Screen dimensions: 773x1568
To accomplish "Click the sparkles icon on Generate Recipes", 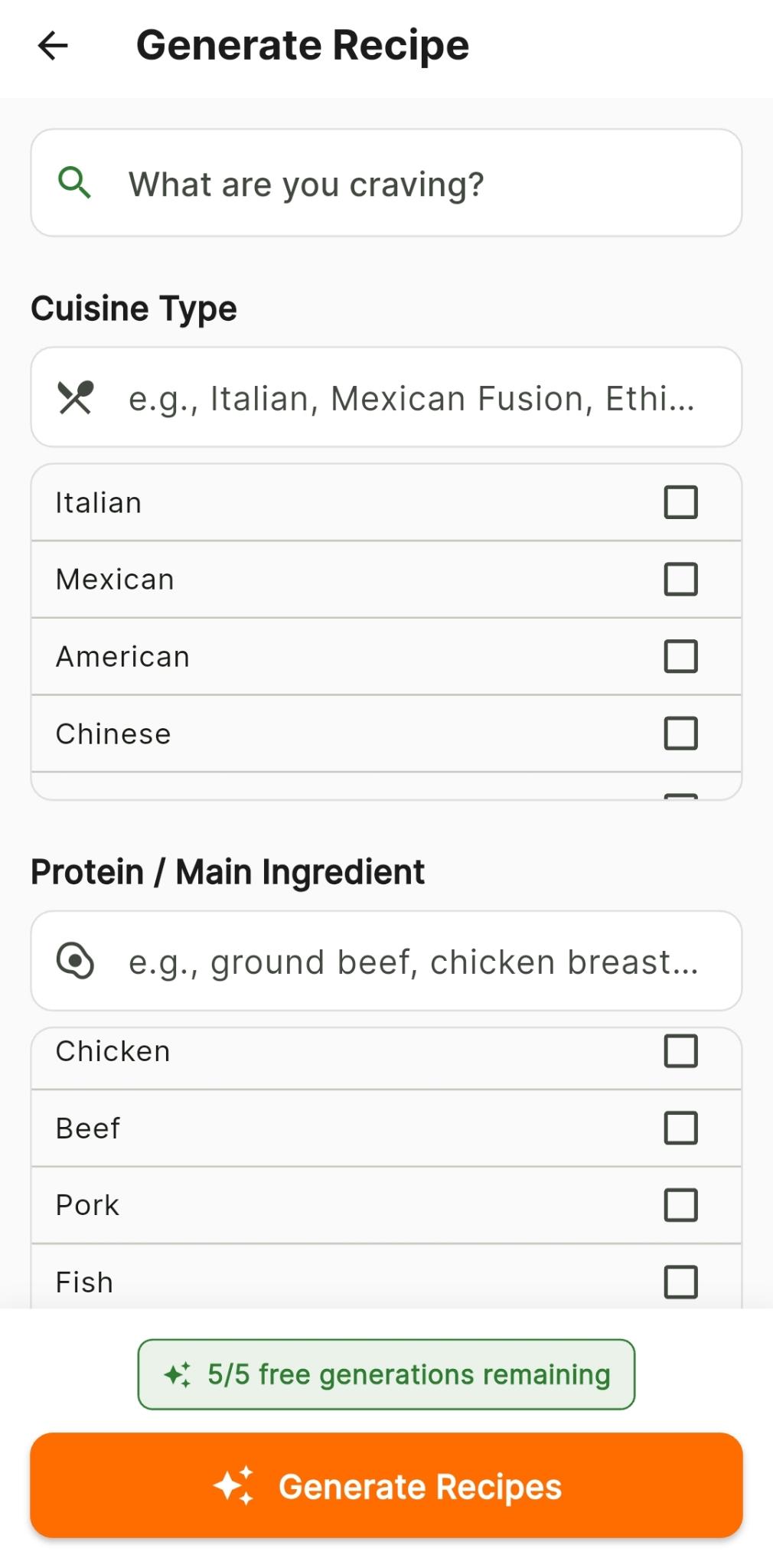I will (236, 1486).
